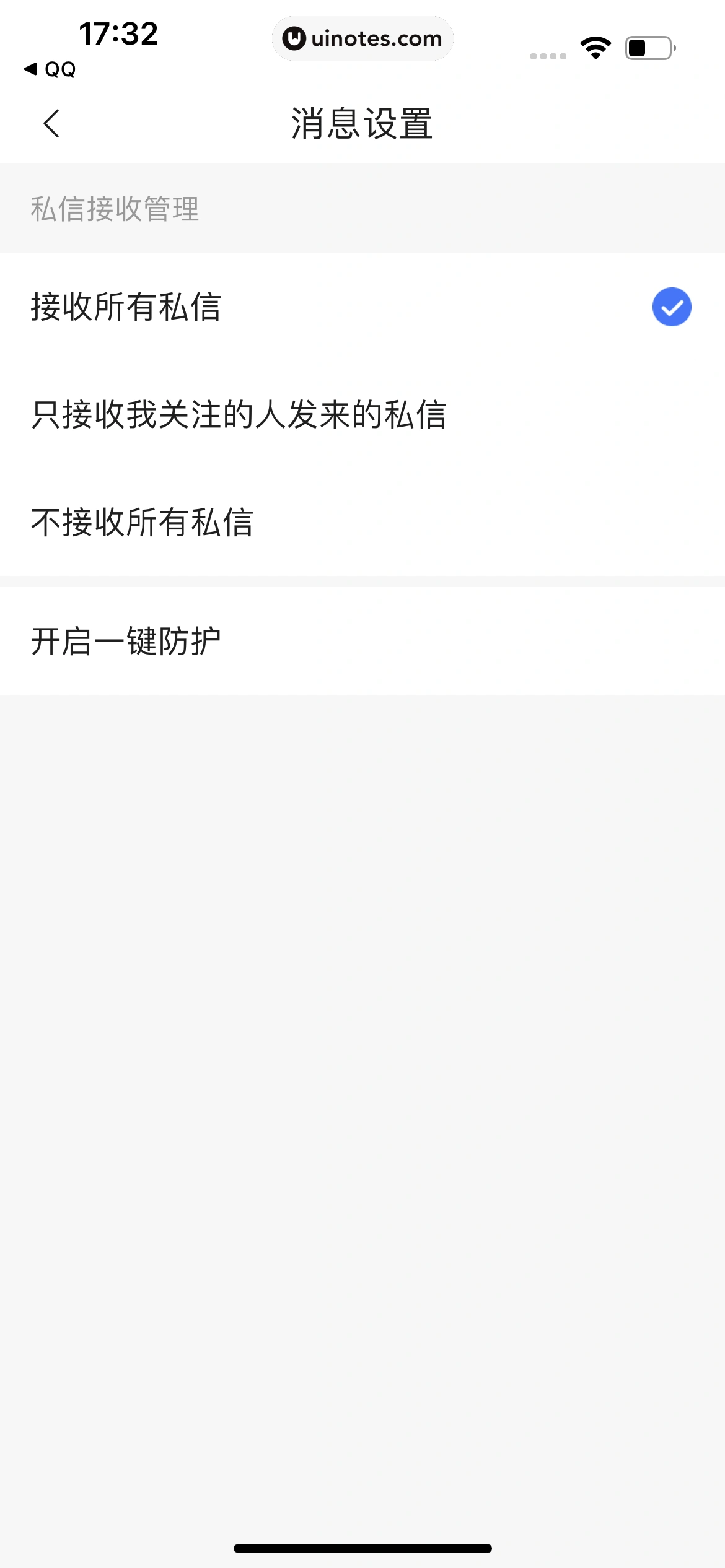Screen dimensions: 725x1568
Task: Click the 消息设置 title text
Action: [362, 122]
